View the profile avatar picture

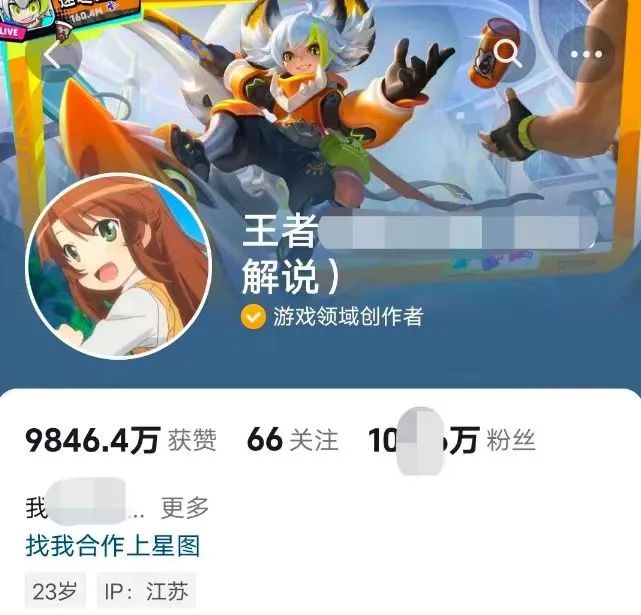118,266
